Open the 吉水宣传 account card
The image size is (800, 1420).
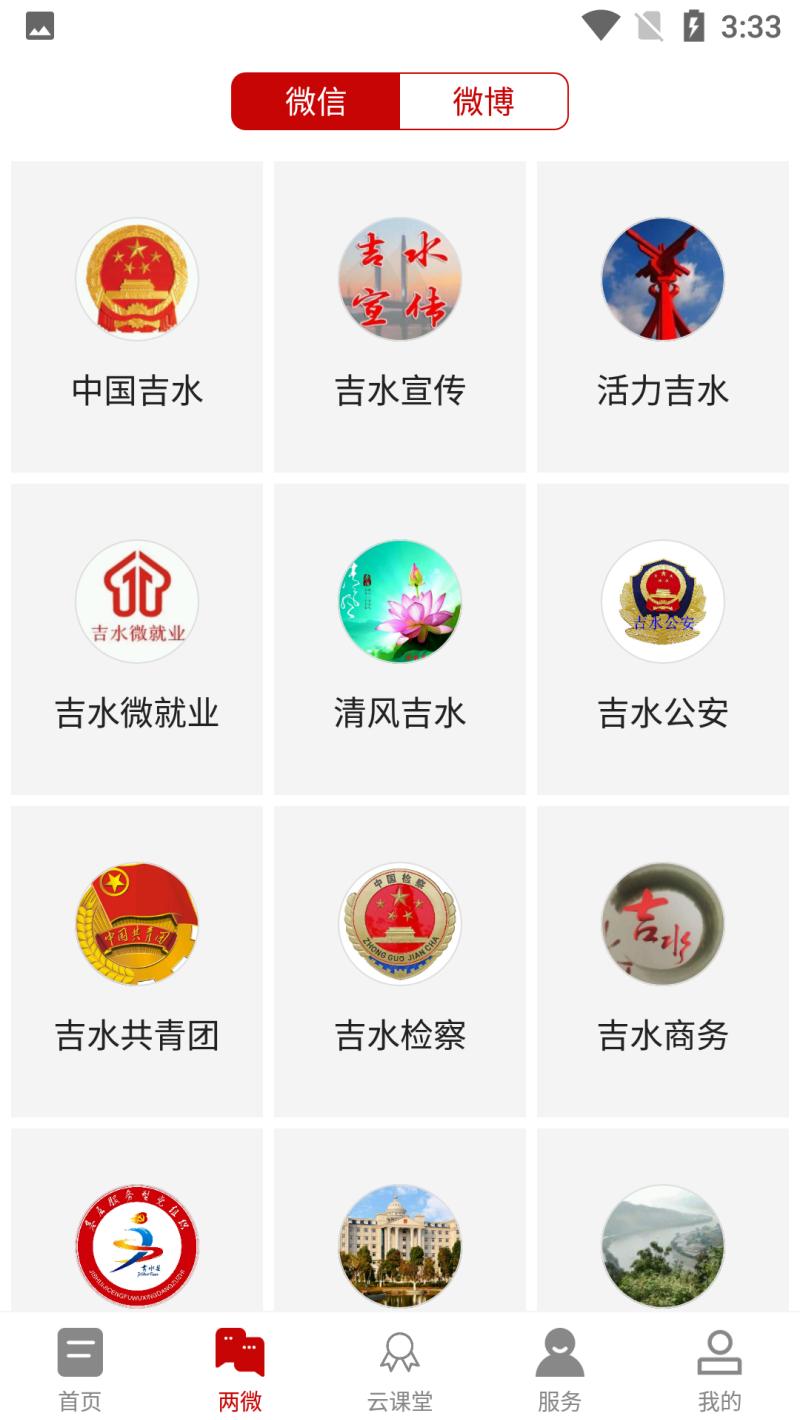pos(400,316)
